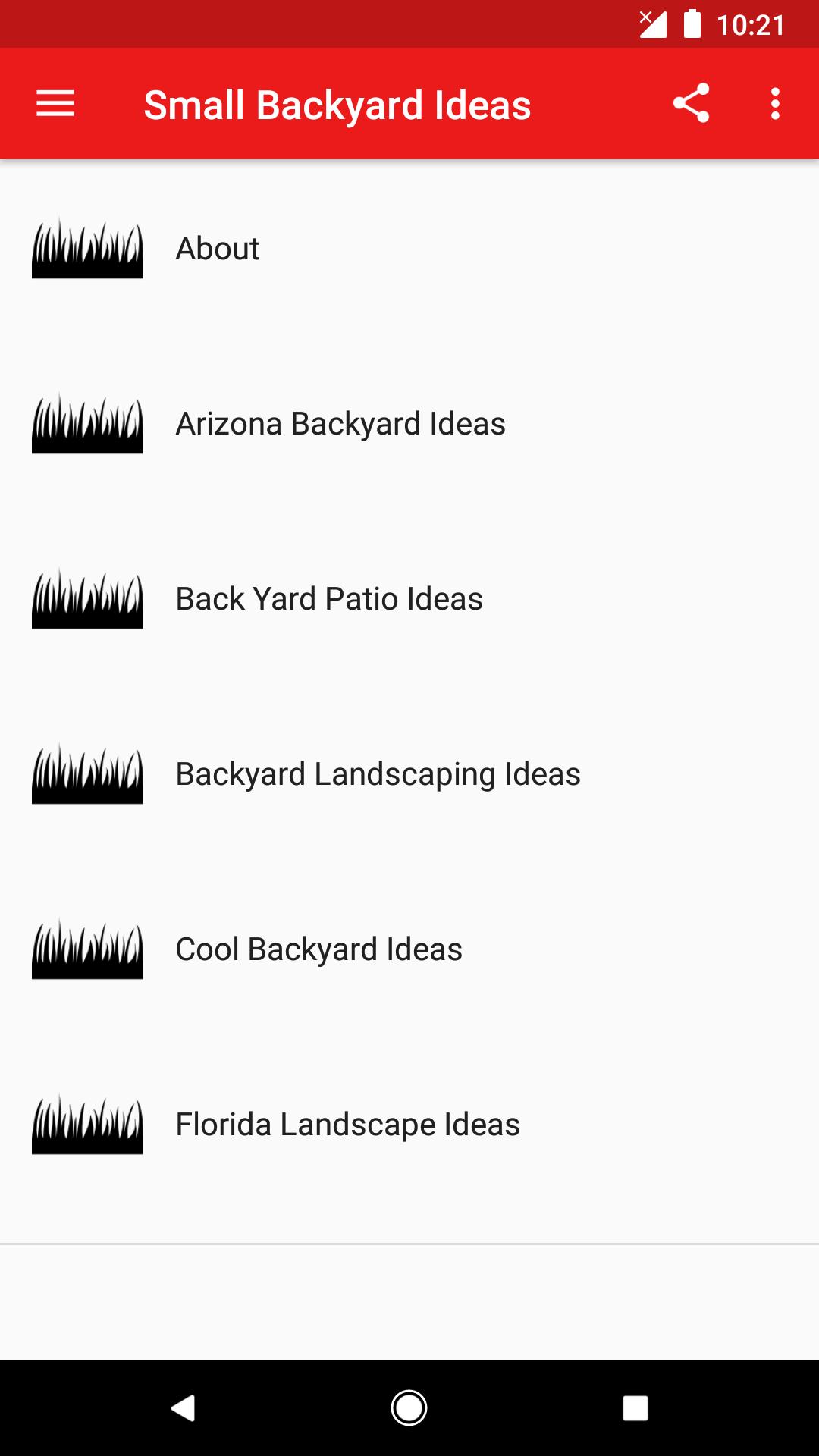Open the navigation drawer with the hamburger icon
819x1456 pixels.
pos(55,103)
